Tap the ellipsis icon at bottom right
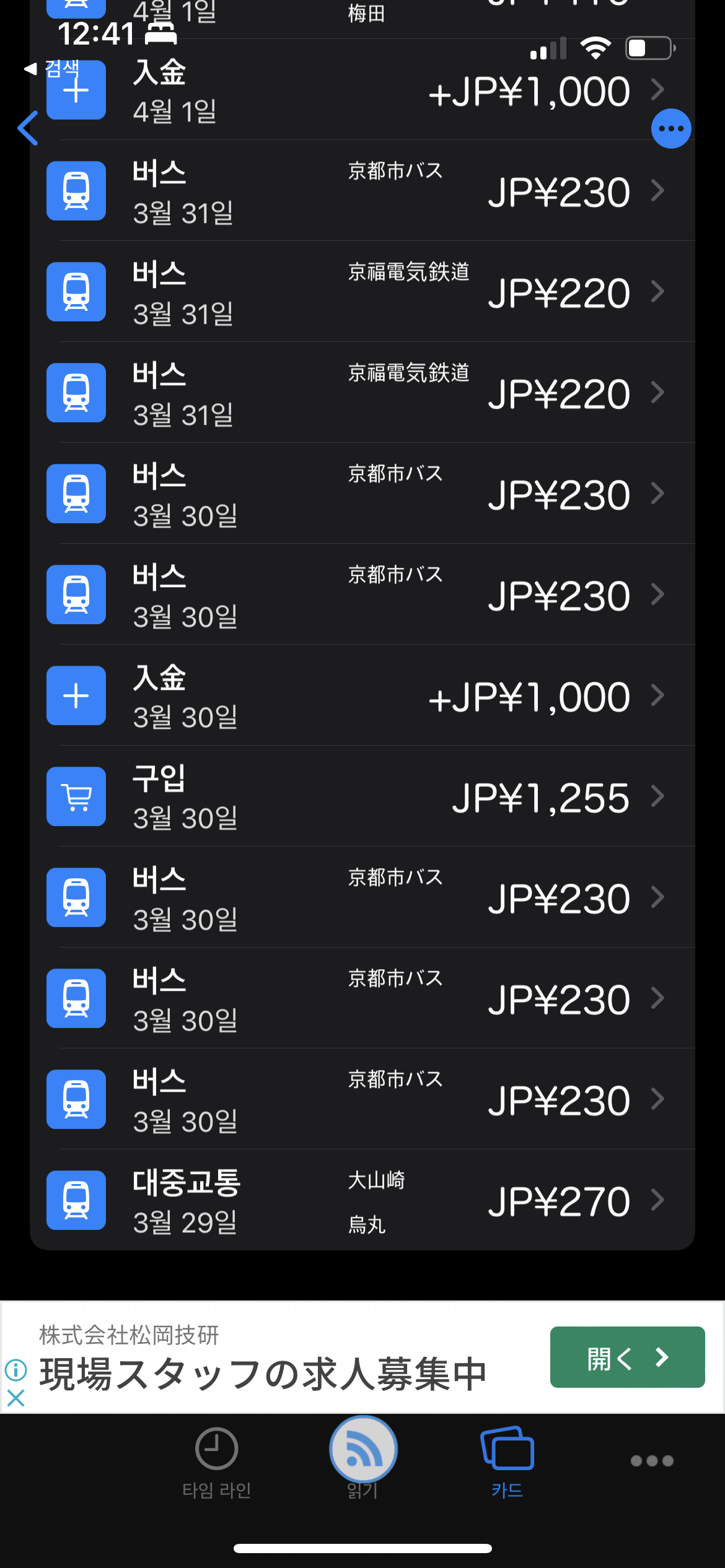The image size is (725, 1568). tap(650, 1460)
